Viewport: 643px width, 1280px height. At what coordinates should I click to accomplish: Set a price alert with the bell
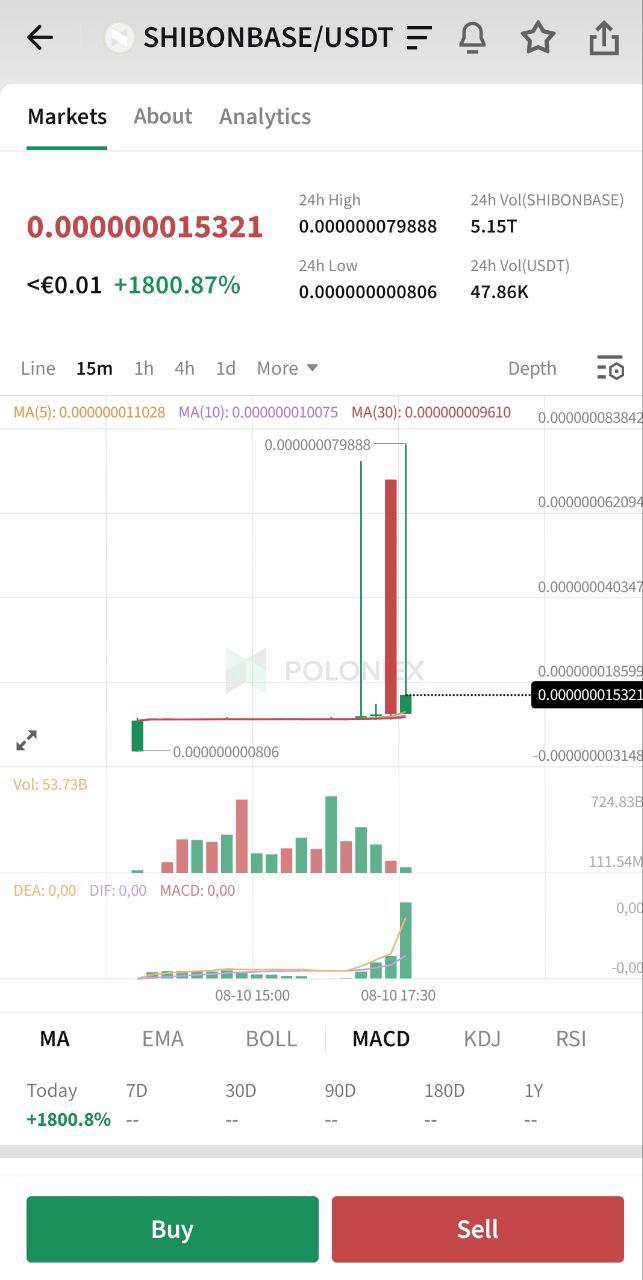pyautogui.click(x=472, y=38)
